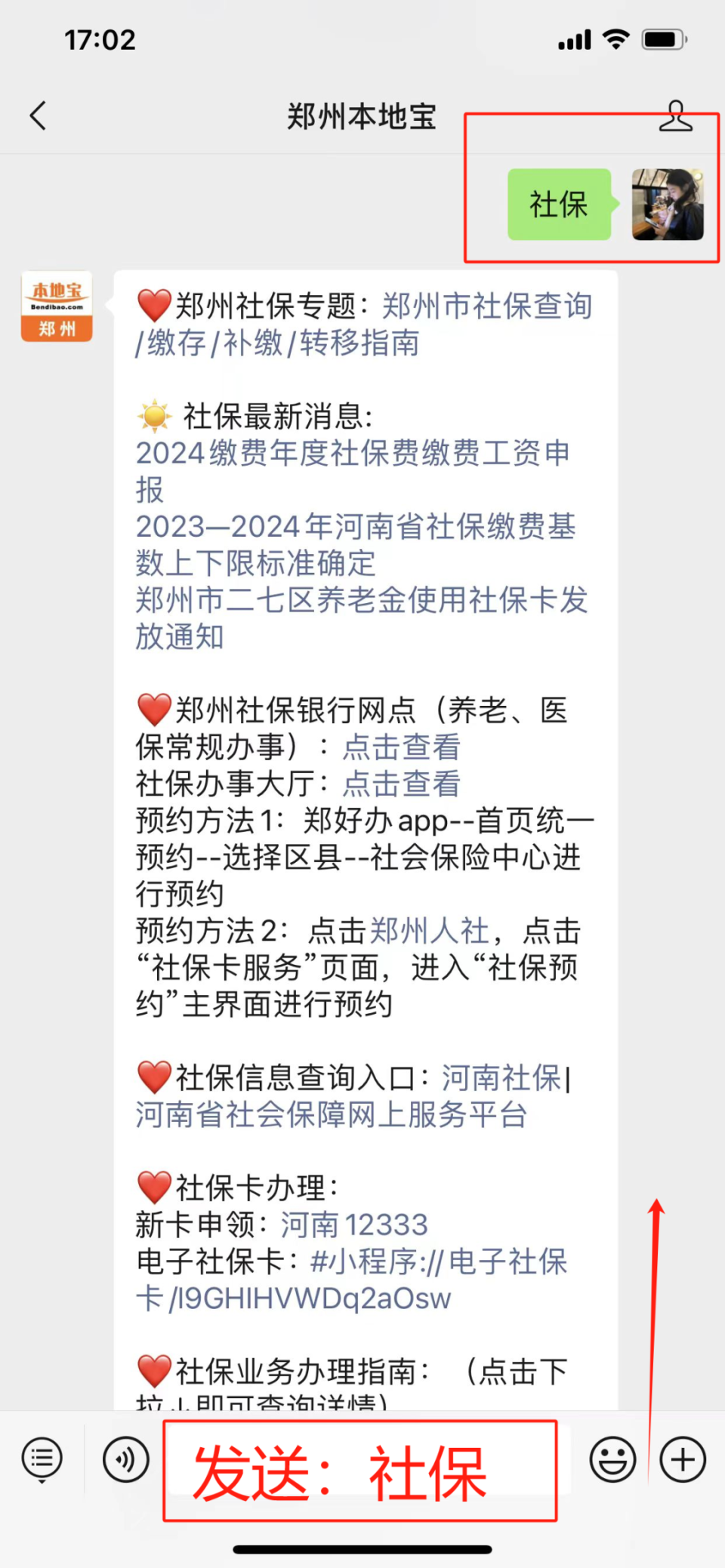Open 河南省社会保障网上服务平台
The height and width of the screenshot is (1568, 725).
click(x=332, y=1115)
